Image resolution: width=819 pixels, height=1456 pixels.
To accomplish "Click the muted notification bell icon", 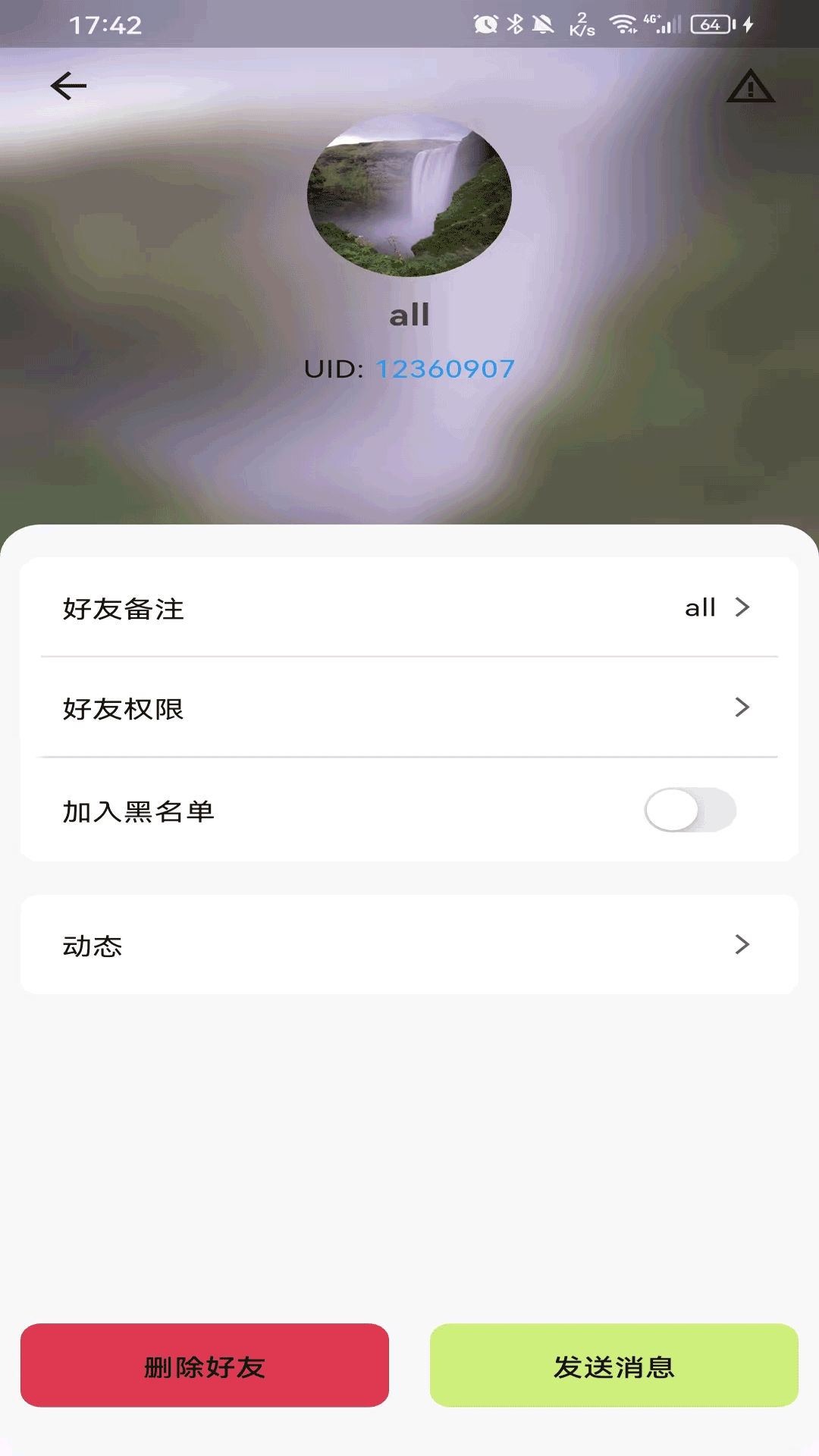I will click(543, 25).
